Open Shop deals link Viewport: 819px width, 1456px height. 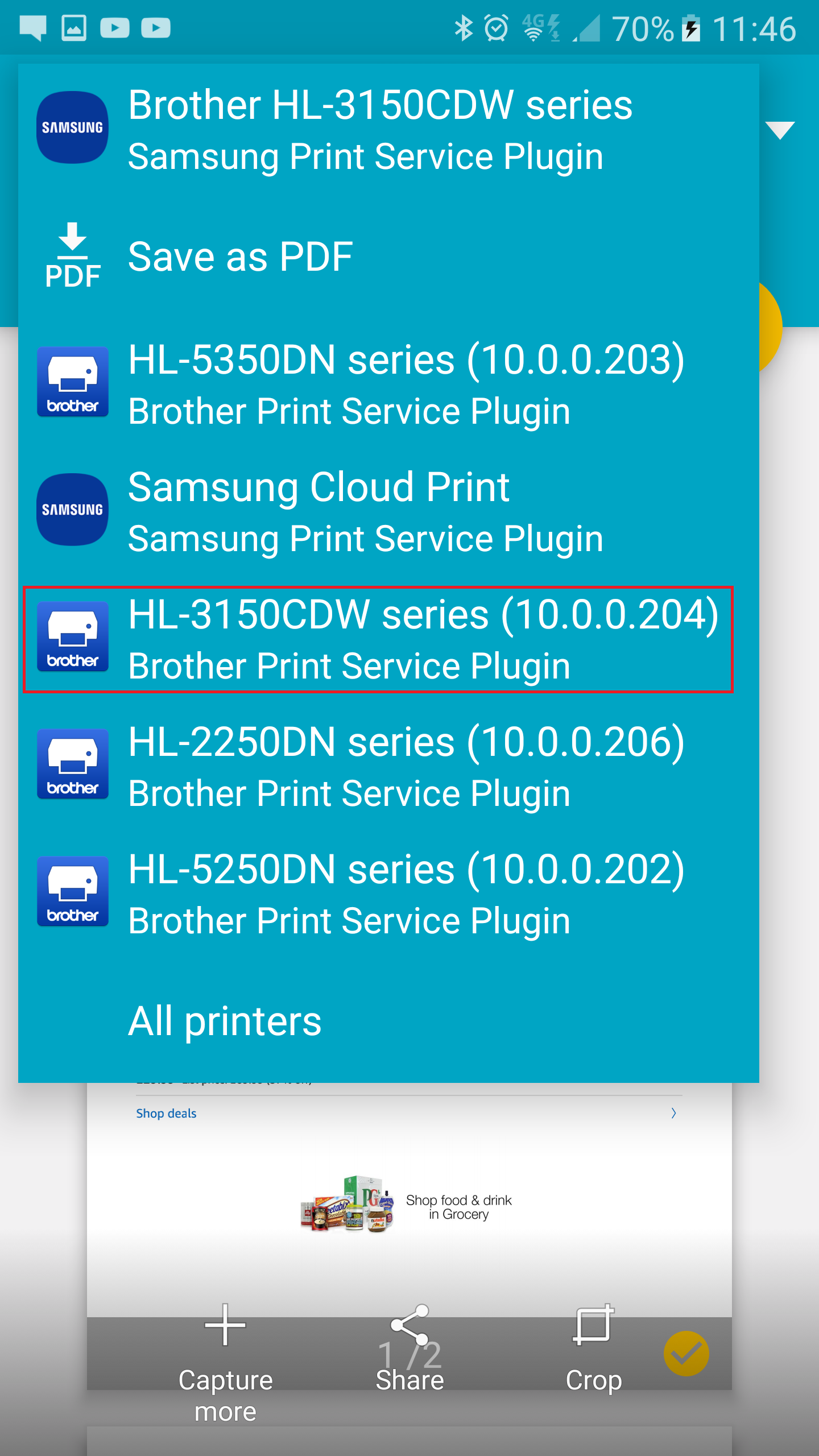pos(166,1113)
